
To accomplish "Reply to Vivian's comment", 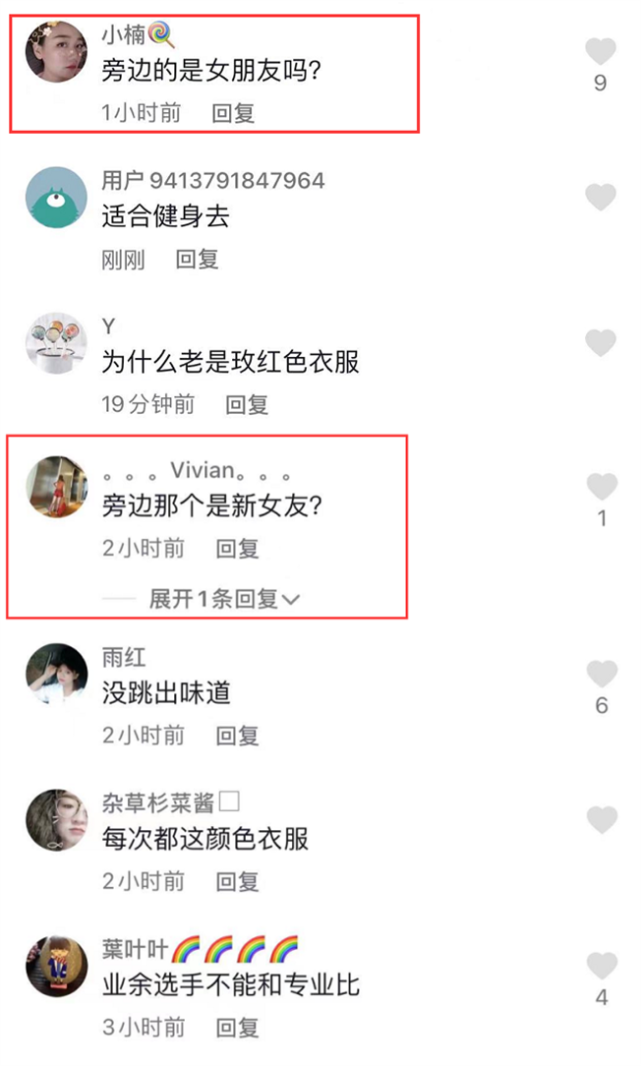I will 237,549.
